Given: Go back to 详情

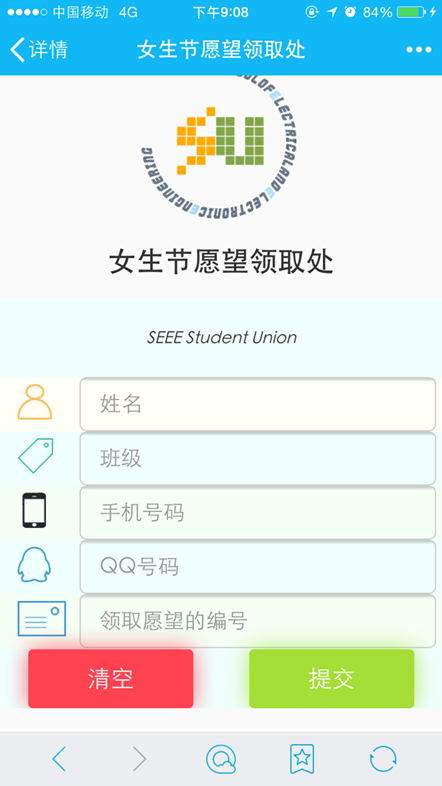Looking at the screenshot, I should pos(39,50).
